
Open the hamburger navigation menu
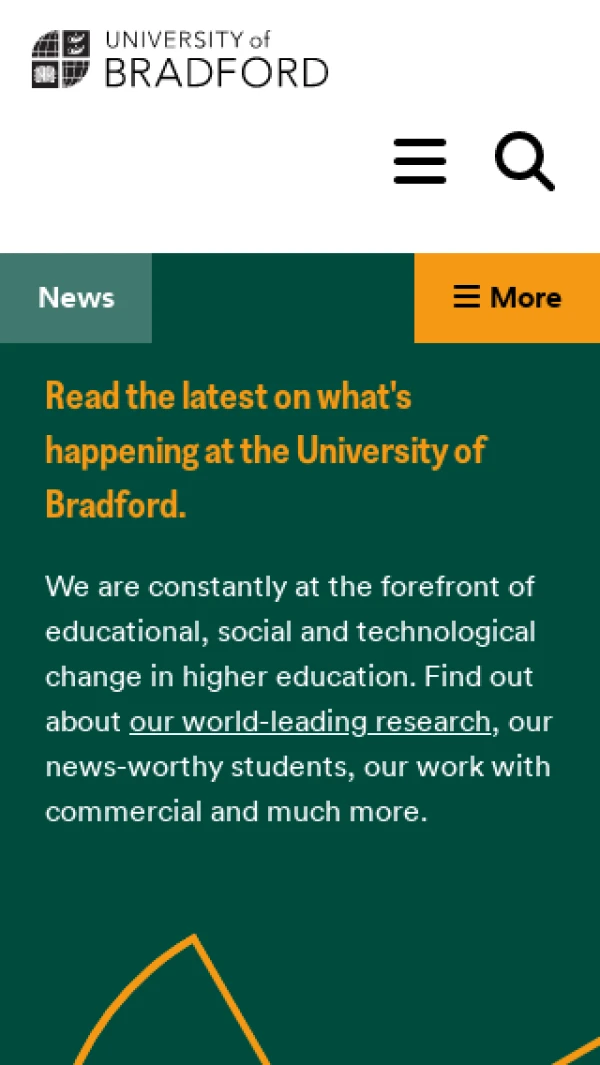[x=420, y=161]
